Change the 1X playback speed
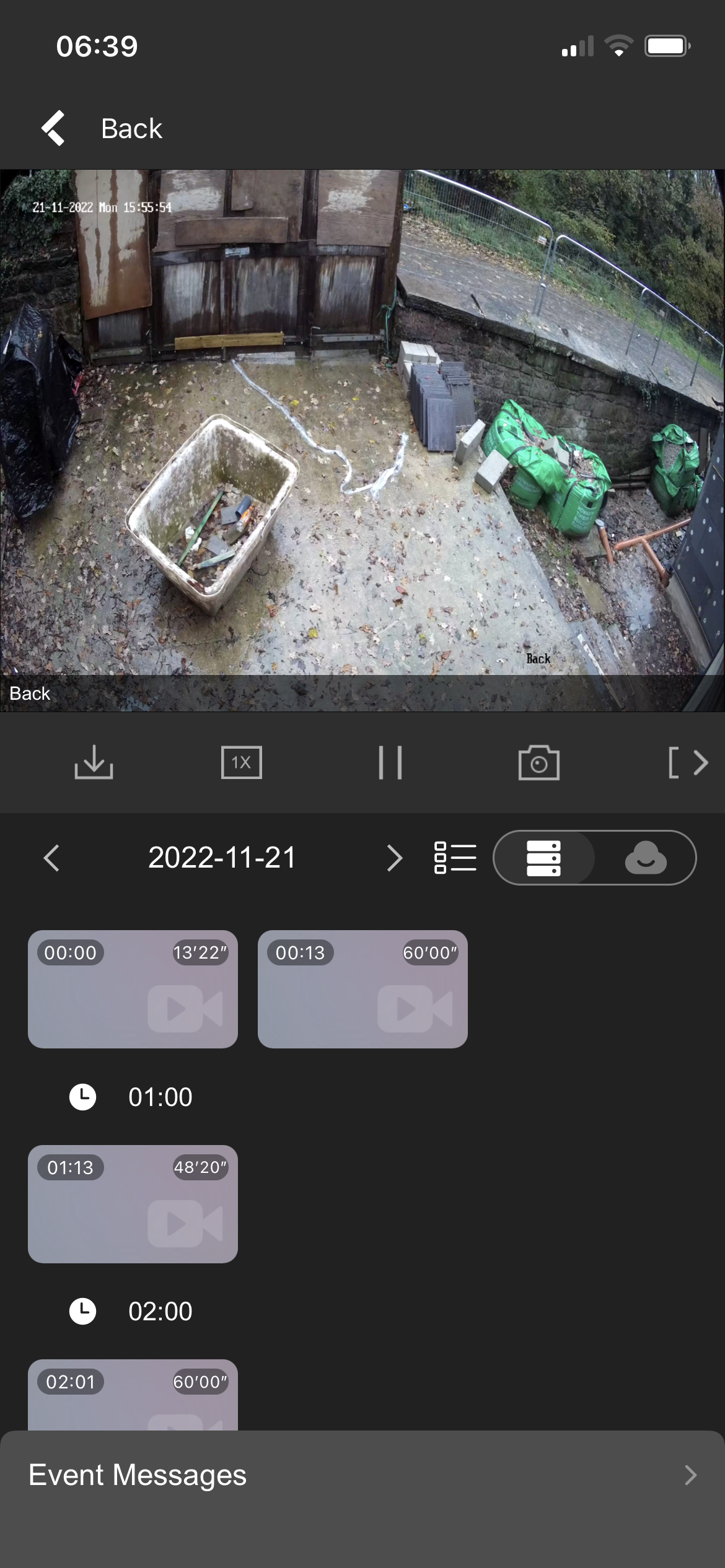725x1568 pixels. tap(241, 762)
